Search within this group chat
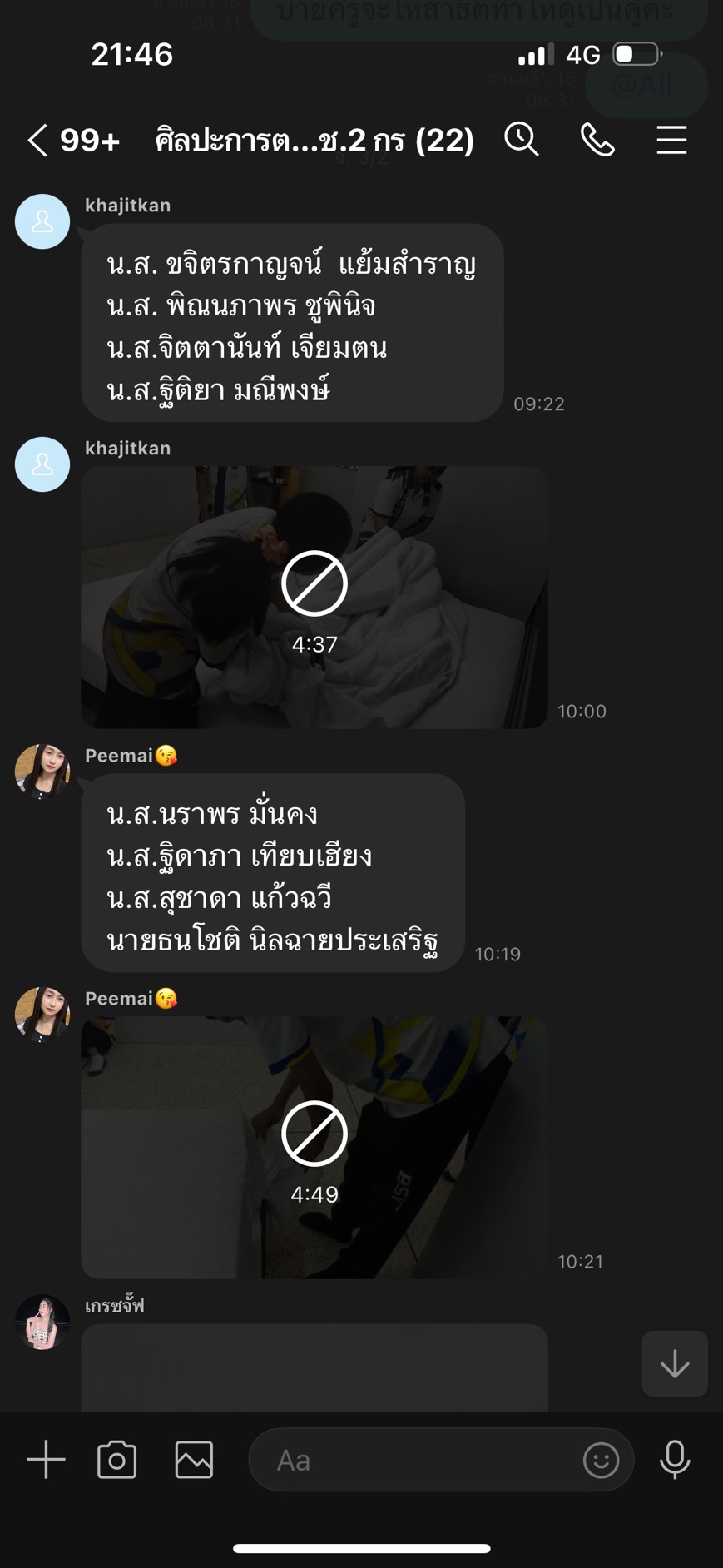The height and width of the screenshot is (1568, 723). 522,139
